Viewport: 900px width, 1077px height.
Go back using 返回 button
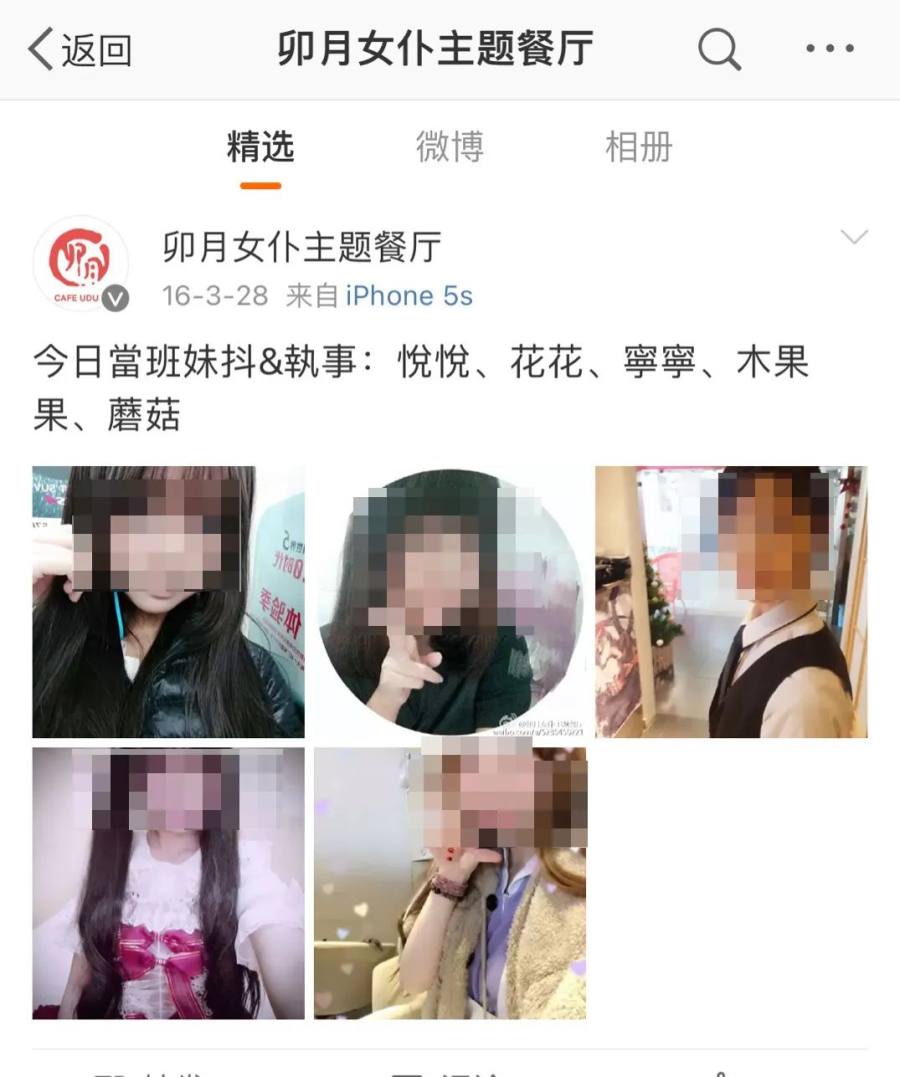(80, 49)
